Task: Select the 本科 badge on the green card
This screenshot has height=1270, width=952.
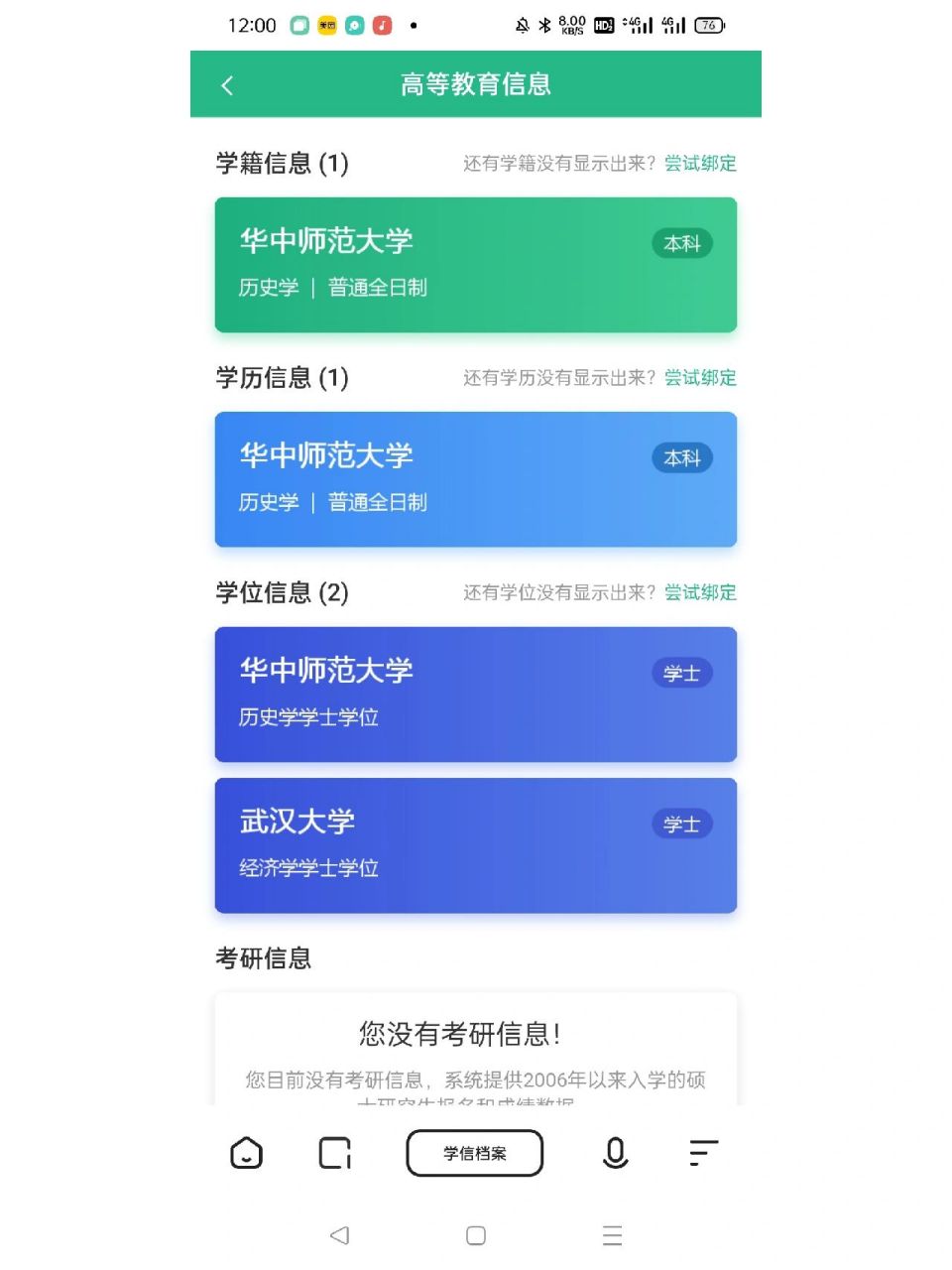Action: 681,243
